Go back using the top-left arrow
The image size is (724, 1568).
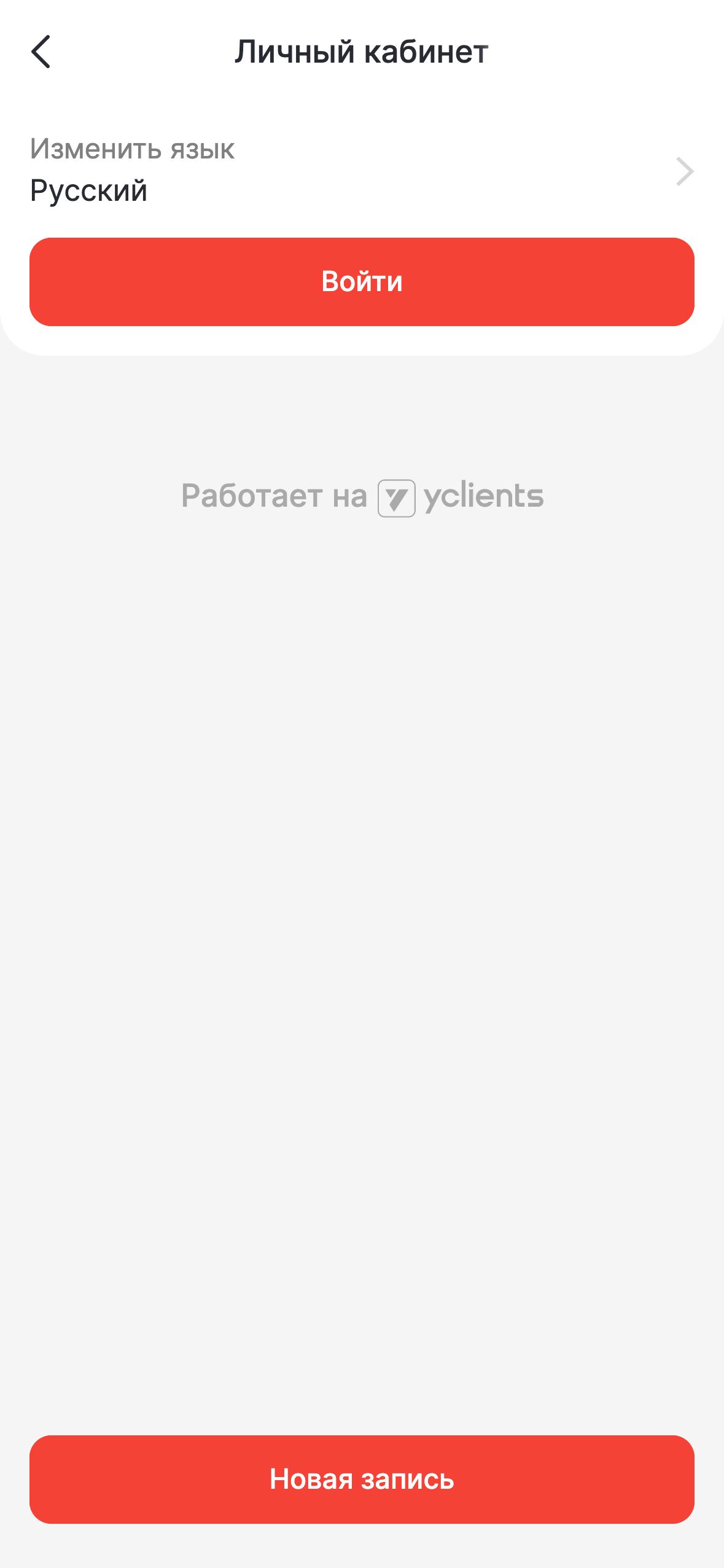click(x=41, y=52)
